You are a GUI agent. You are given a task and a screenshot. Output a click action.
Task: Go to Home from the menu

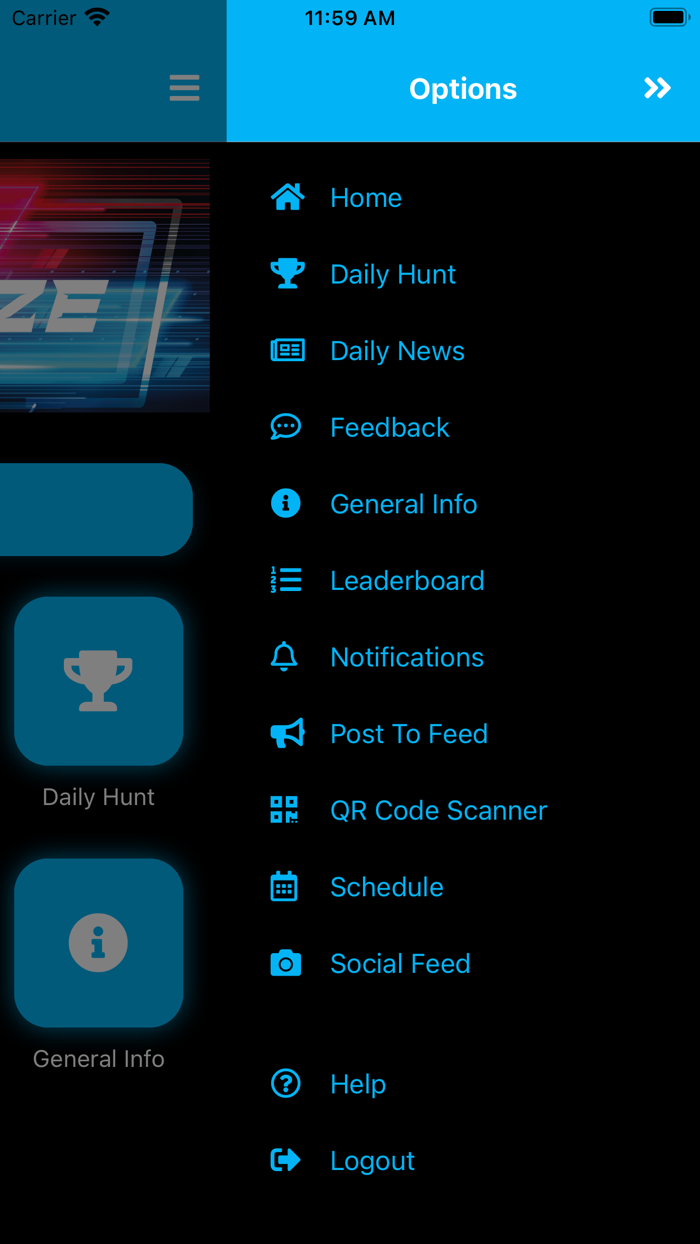[366, 198]
